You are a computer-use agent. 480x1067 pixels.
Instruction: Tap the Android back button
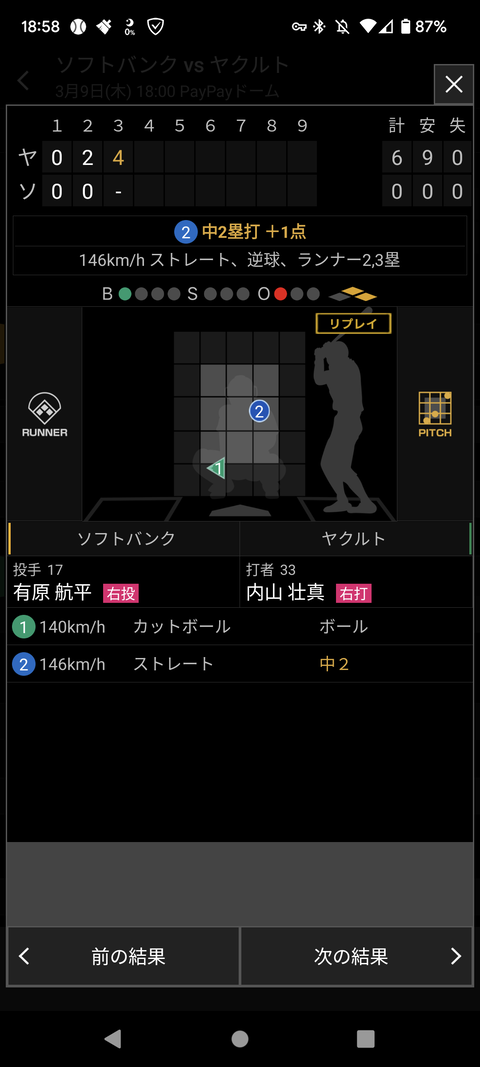[113, 1038]
